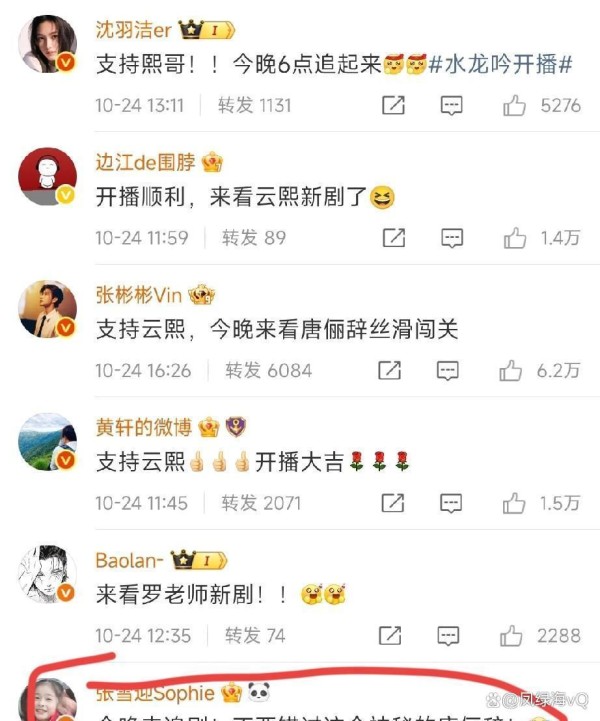This screenshot has width=600, height=721.
Task: Reply to 沈羽洁er's comment
Action: pos(452,105)
